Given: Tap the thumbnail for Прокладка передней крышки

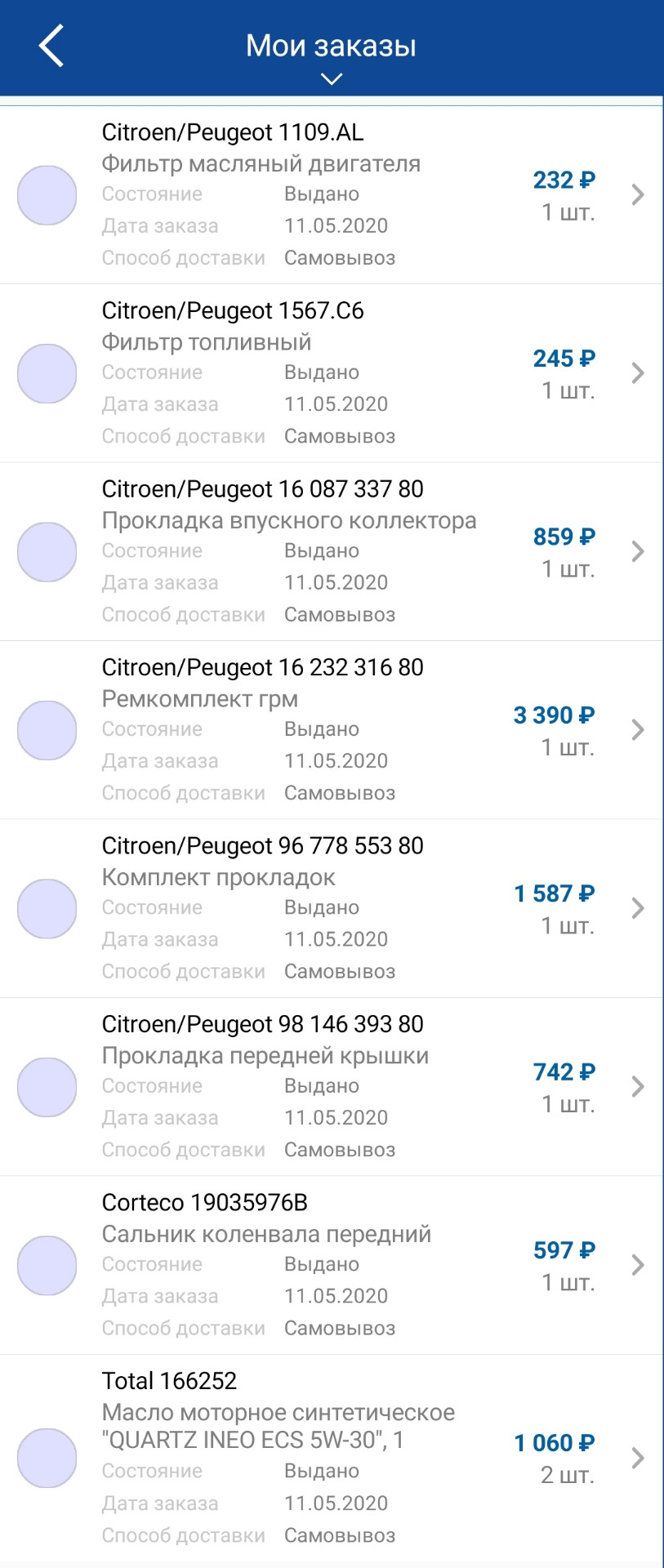Looking at the screenshot, I should click(x=47, y=1086).
